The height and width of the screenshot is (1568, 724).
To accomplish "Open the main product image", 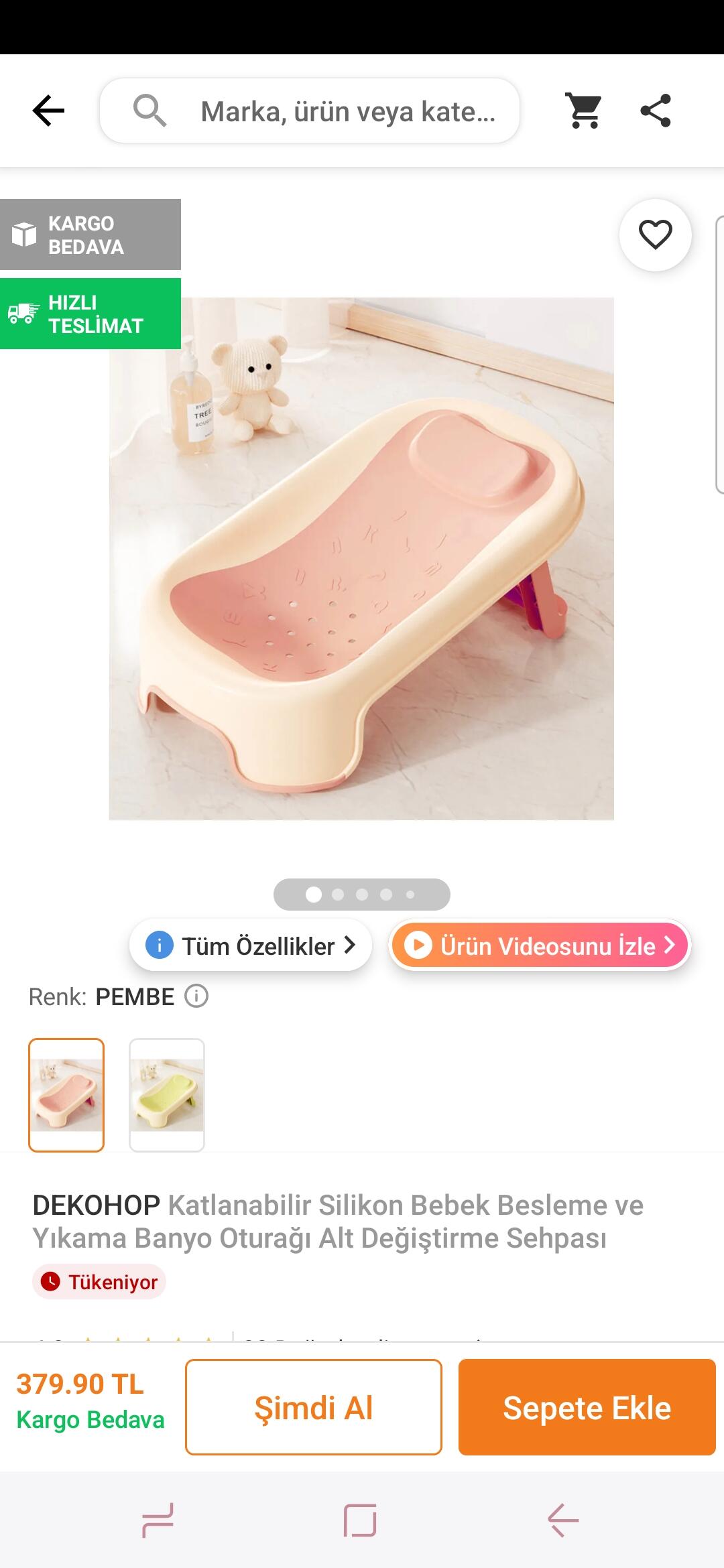I will [x=361, y=558].
